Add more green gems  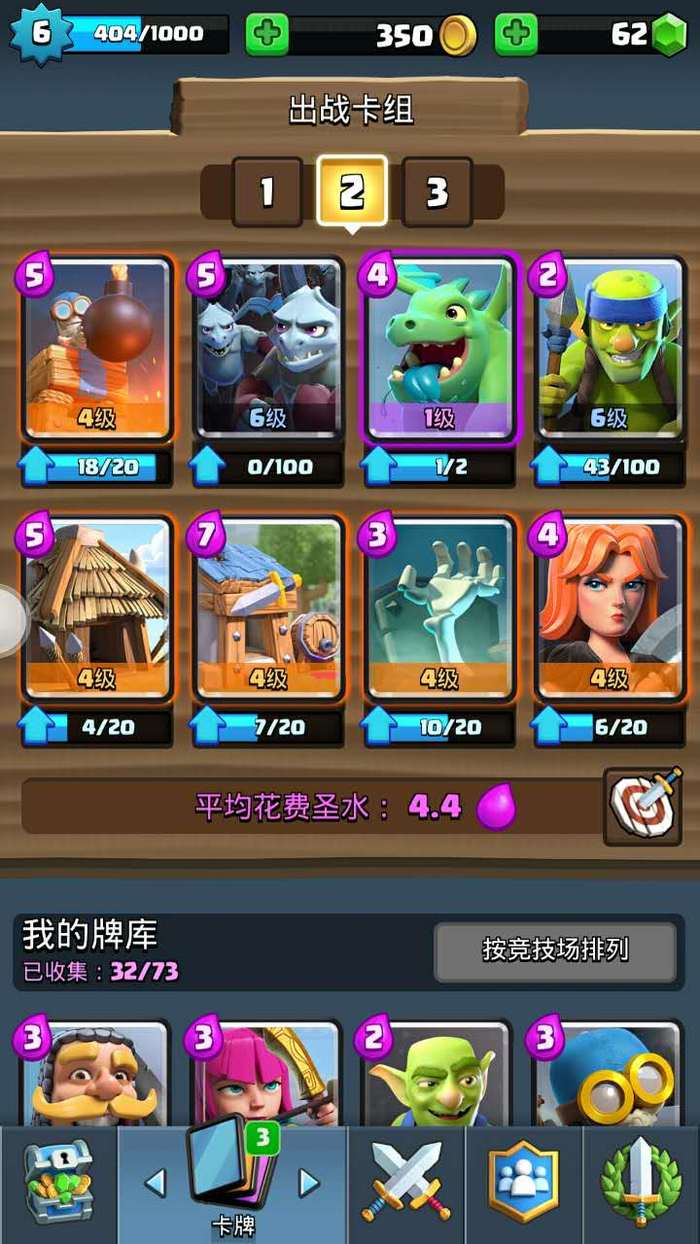pyautogui.click(x=516, y=35)
